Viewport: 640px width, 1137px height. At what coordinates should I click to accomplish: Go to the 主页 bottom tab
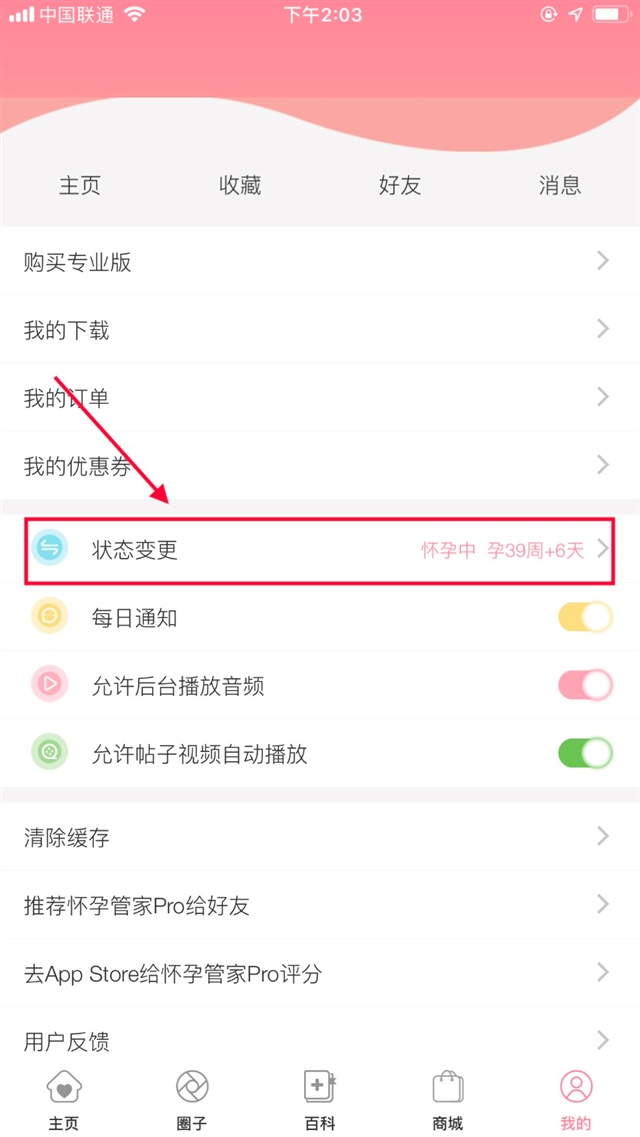[64, 1098]
